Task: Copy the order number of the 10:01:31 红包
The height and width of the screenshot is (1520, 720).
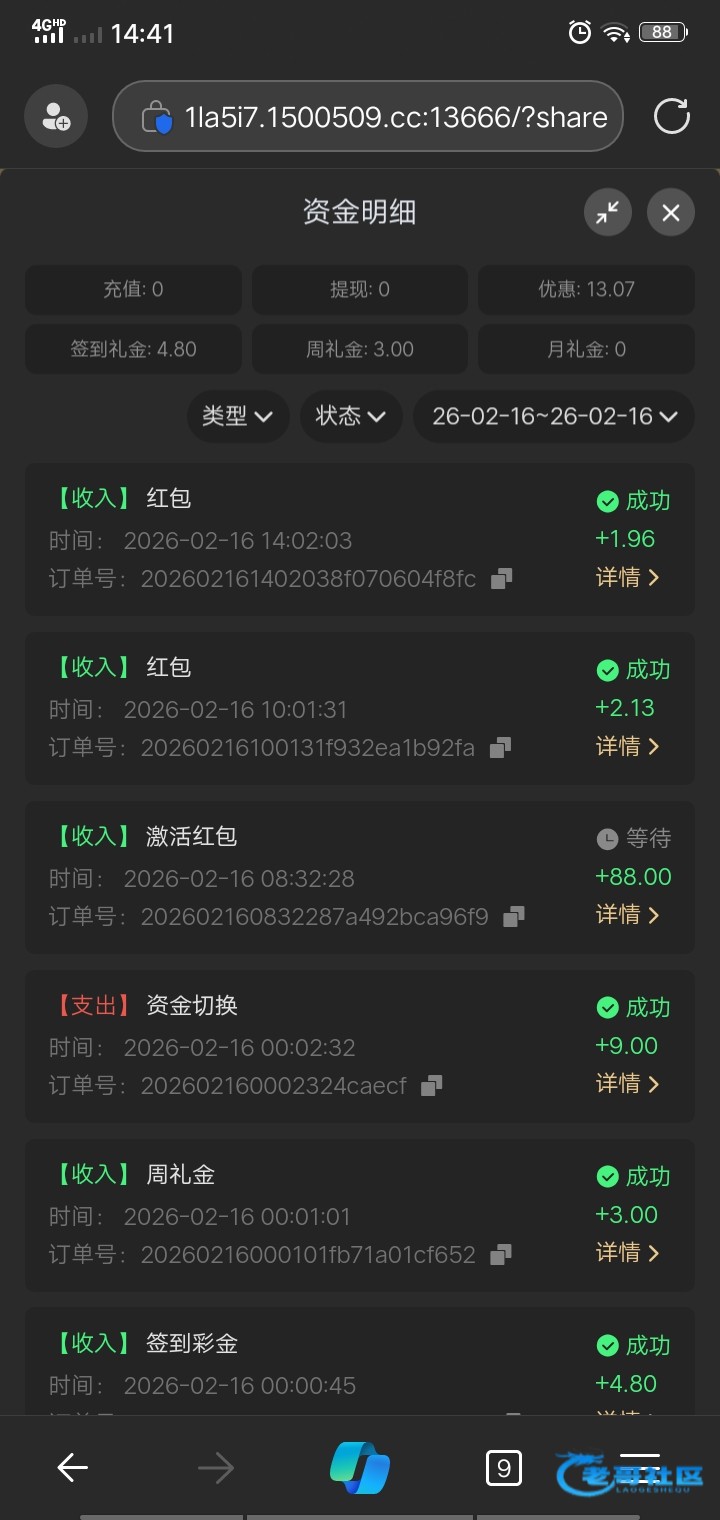Action: [500, 747]
